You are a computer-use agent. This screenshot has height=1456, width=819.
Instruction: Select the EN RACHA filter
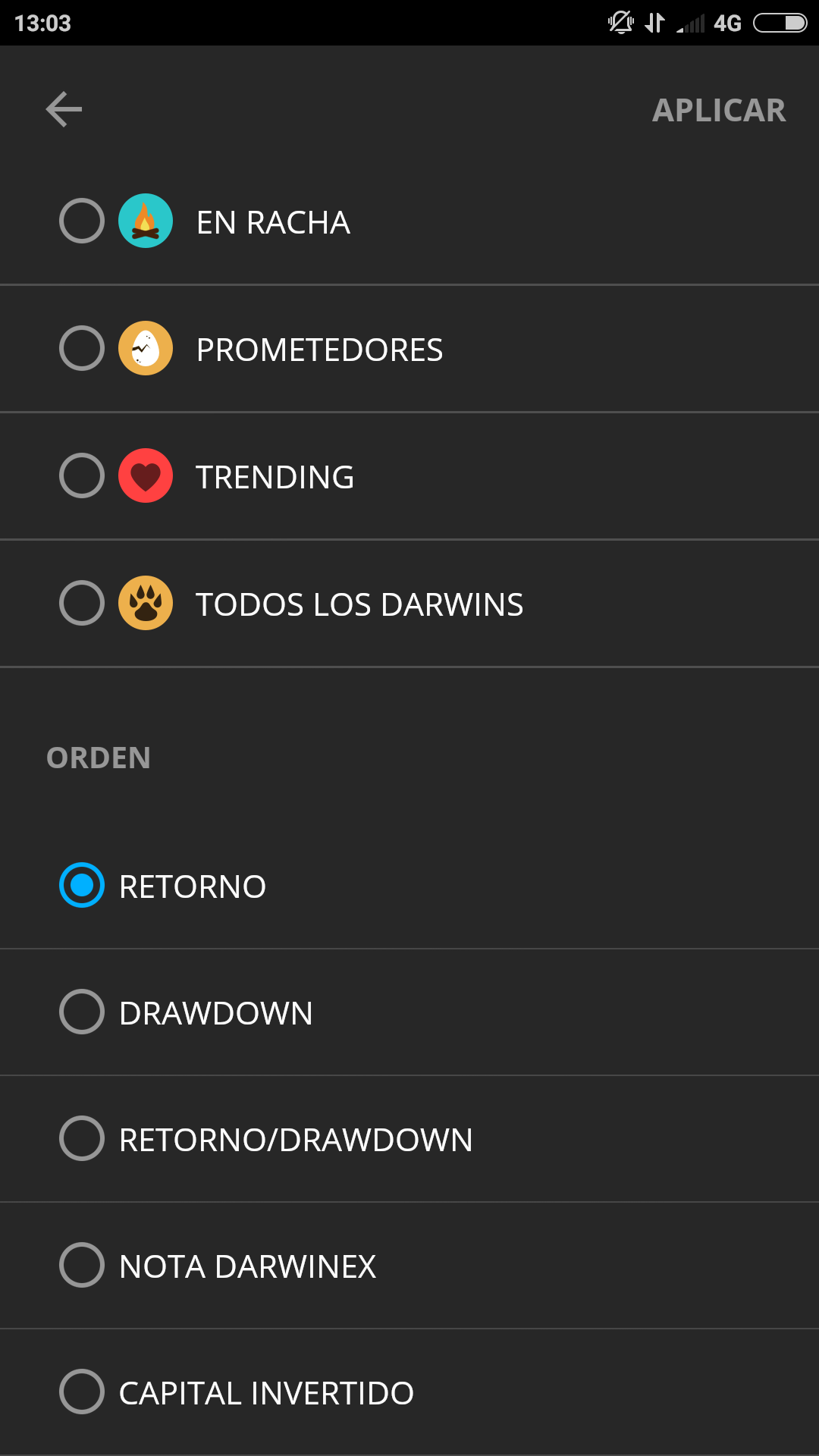tap(409, 221)
